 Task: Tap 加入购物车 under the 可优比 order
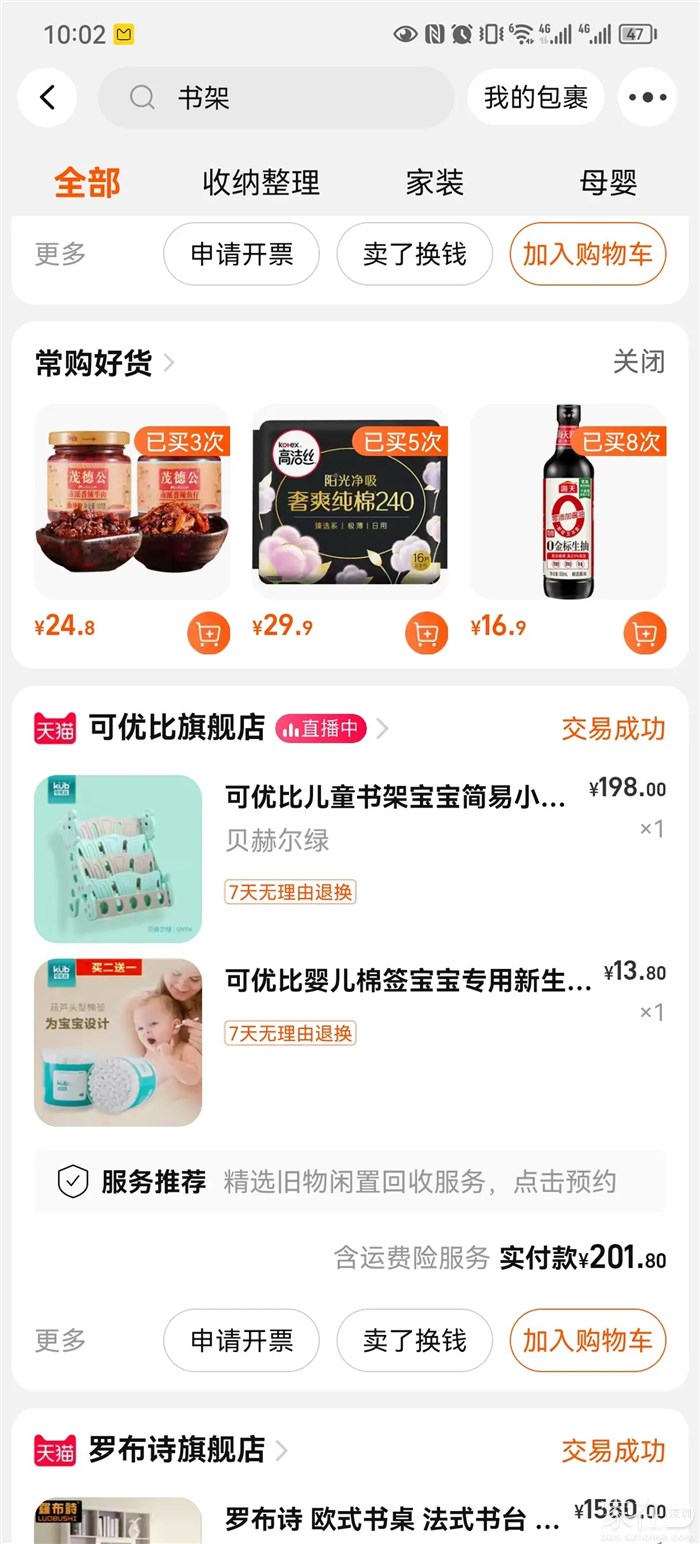pos(587,1340)
